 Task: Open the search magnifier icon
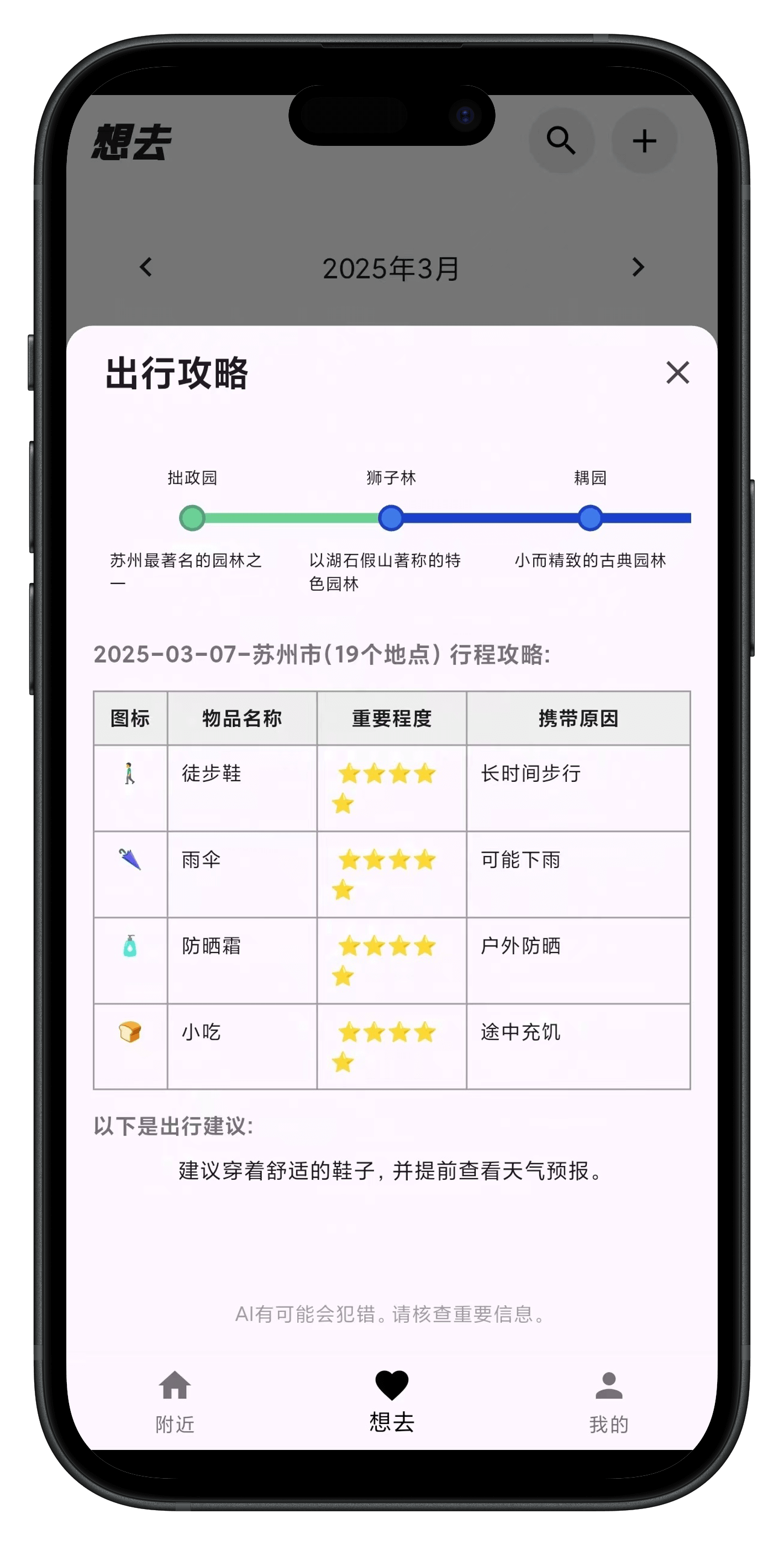click(561, 141)
